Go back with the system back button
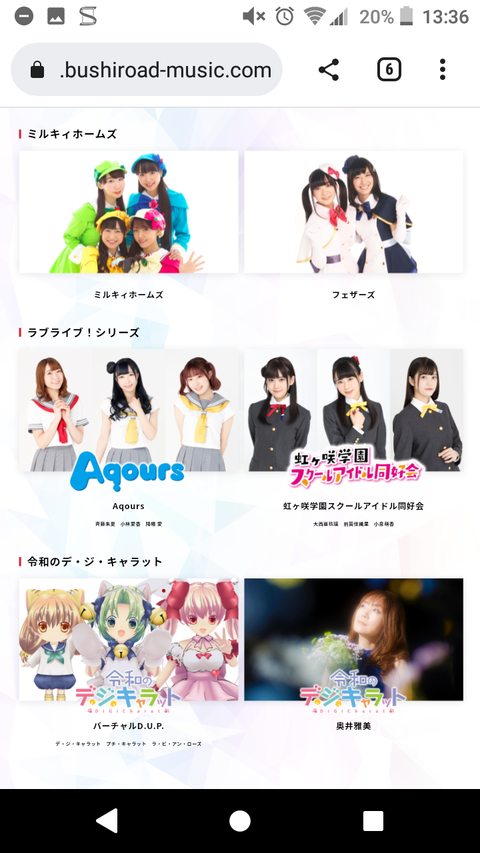480x853 pixels. [107, 820]
